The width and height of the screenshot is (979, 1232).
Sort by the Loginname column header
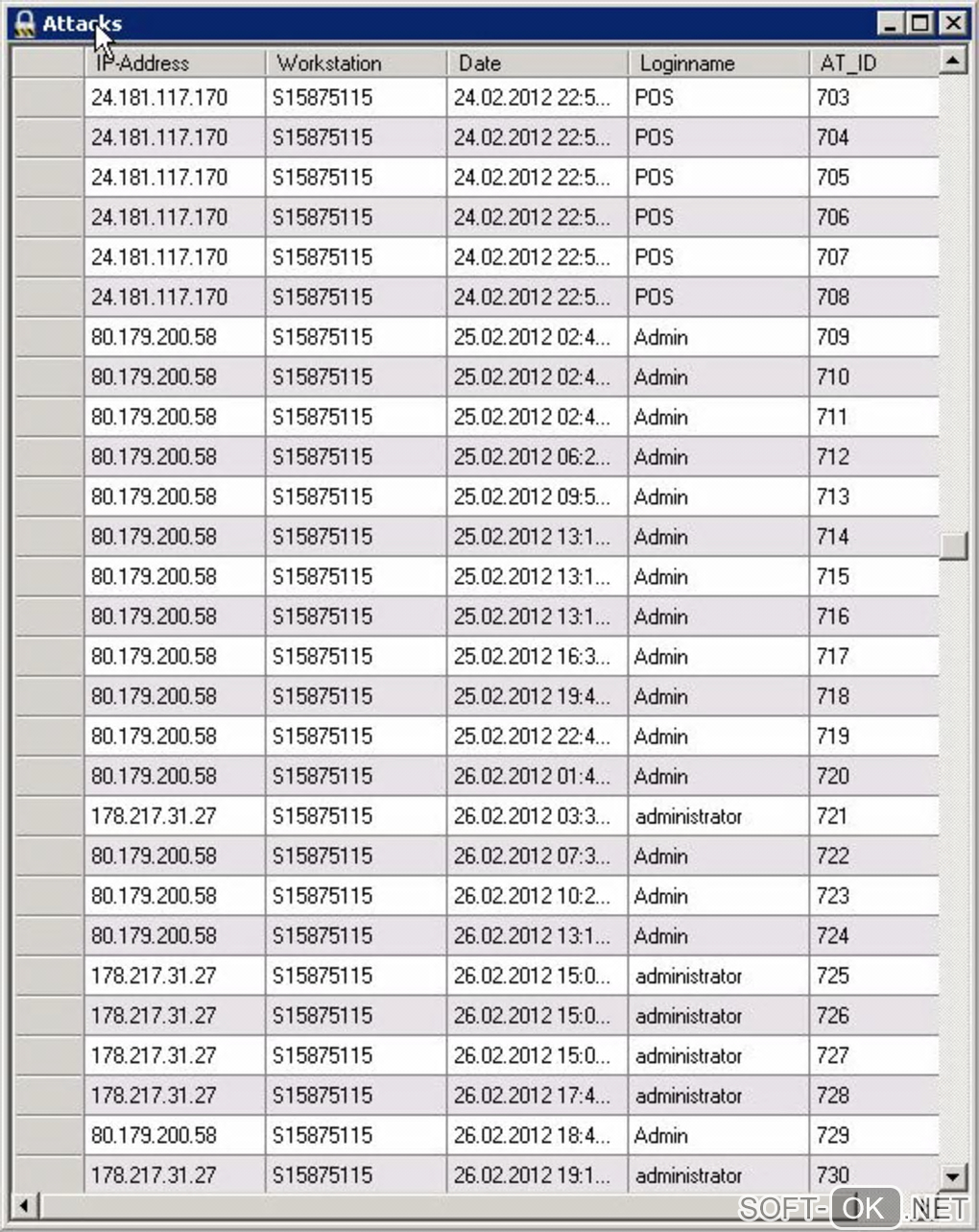[717, 63]
